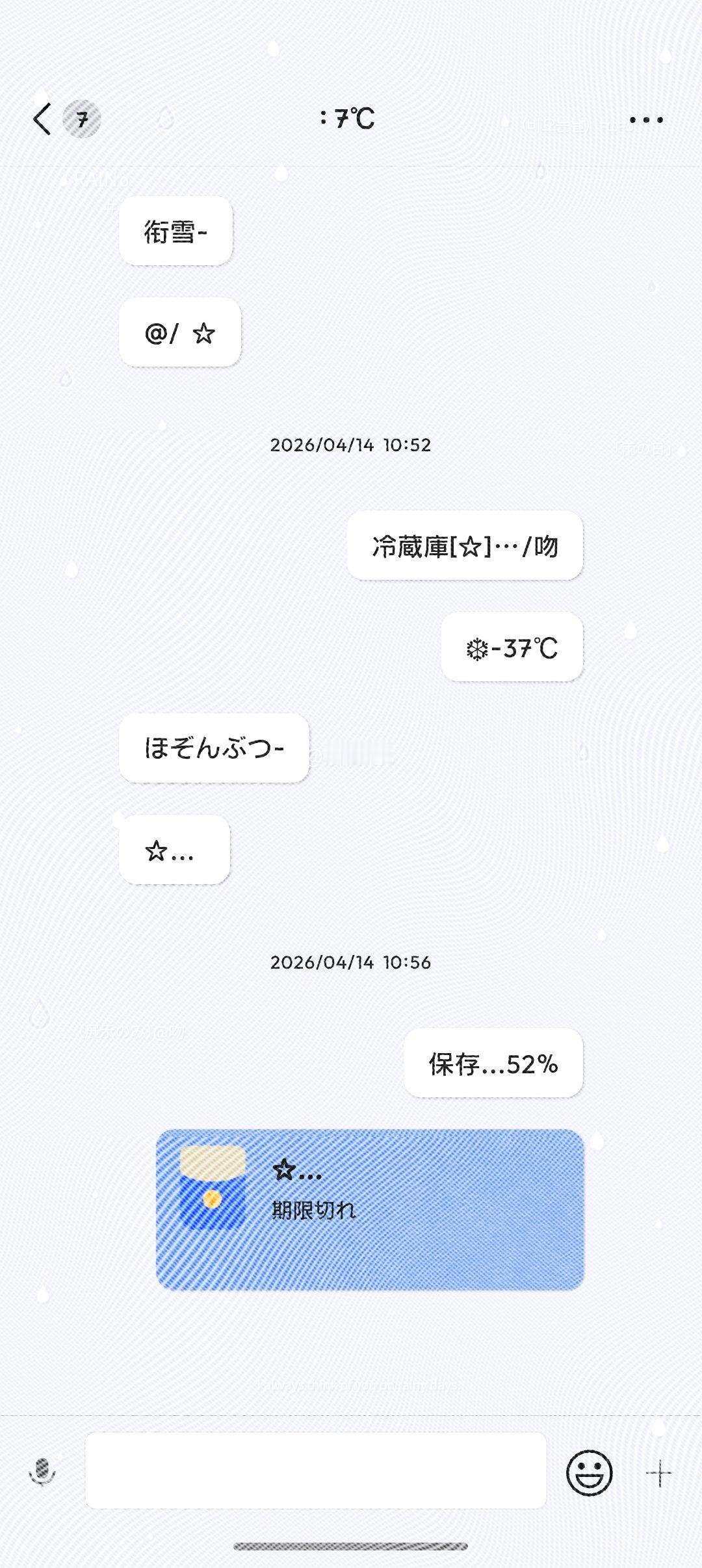Image resolution: width=702 pixels, height=1568 pixels.
Task: Open the three-dot overflow menu
Action: pos(646,120)
